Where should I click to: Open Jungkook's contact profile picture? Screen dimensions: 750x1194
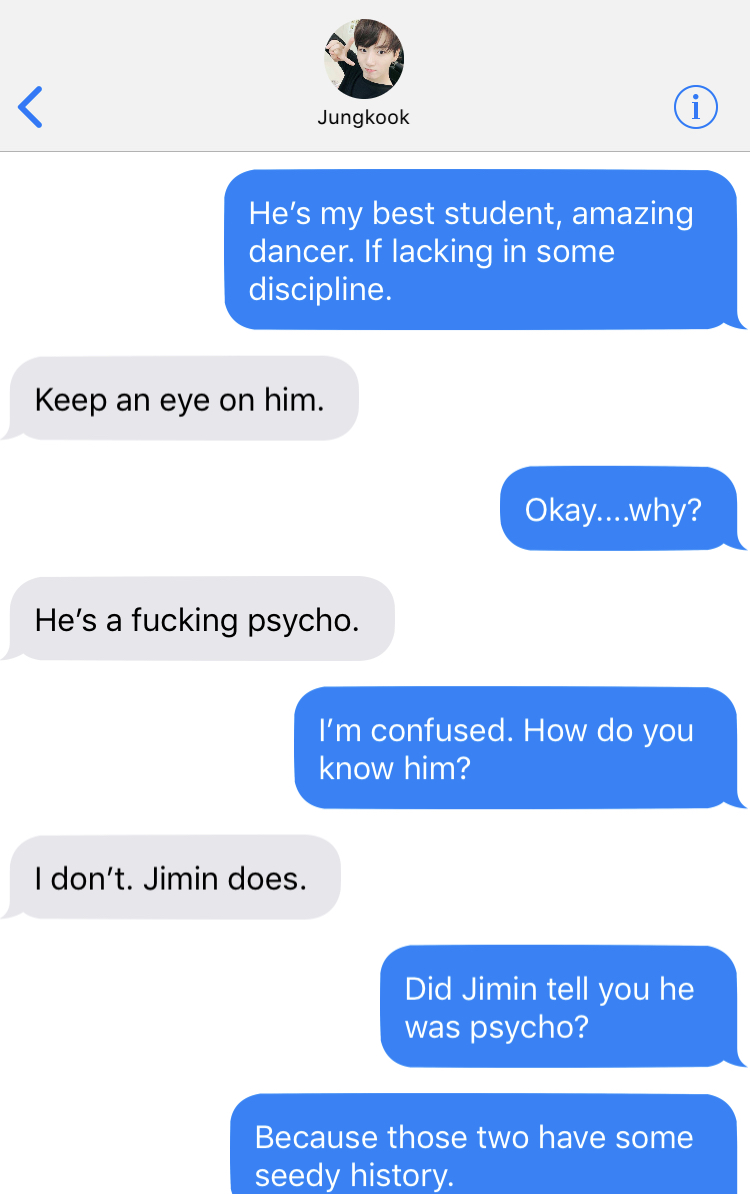363,59
